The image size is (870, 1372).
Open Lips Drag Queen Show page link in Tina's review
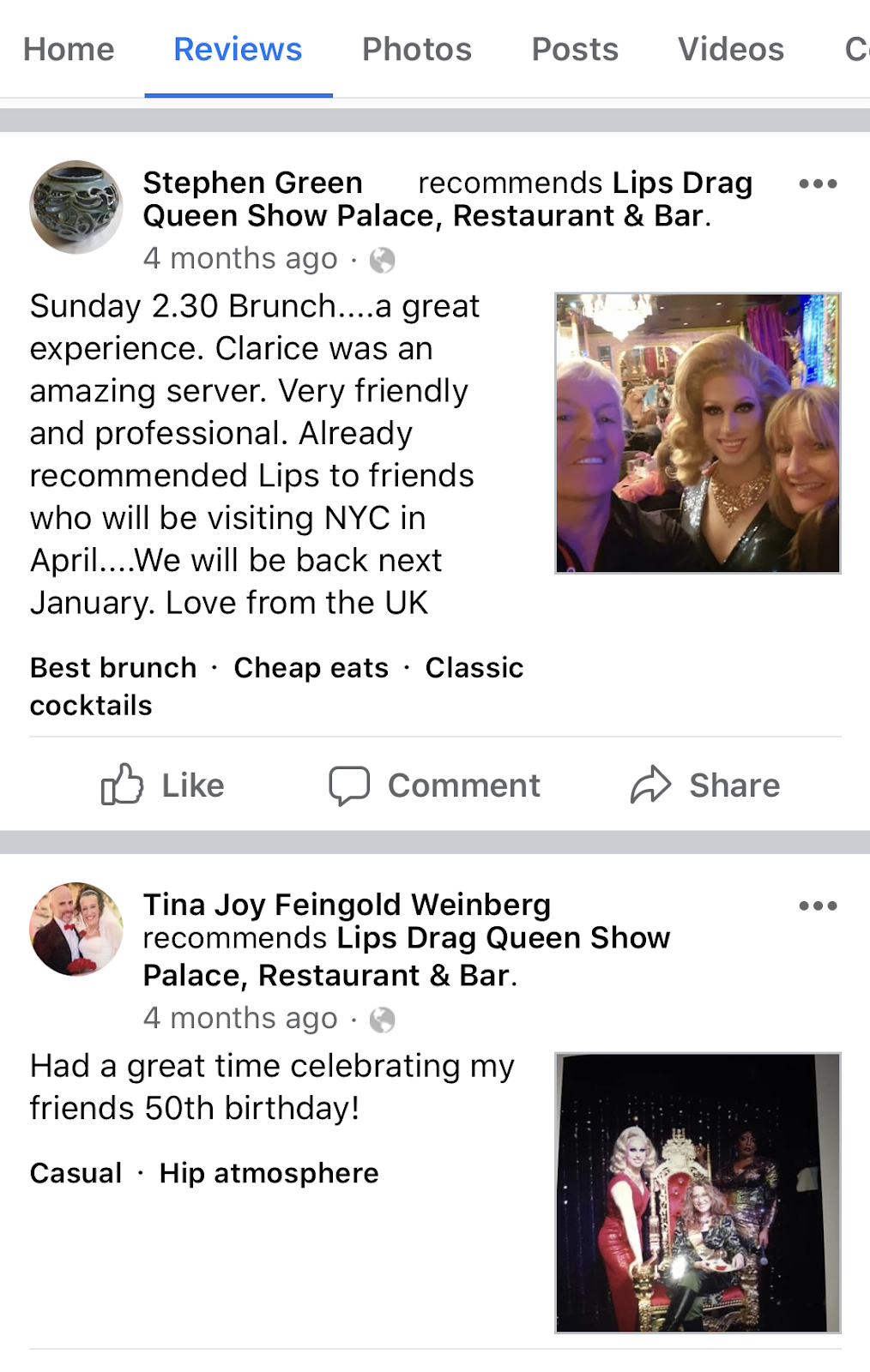pyautogui.click(x=502, y=939)
